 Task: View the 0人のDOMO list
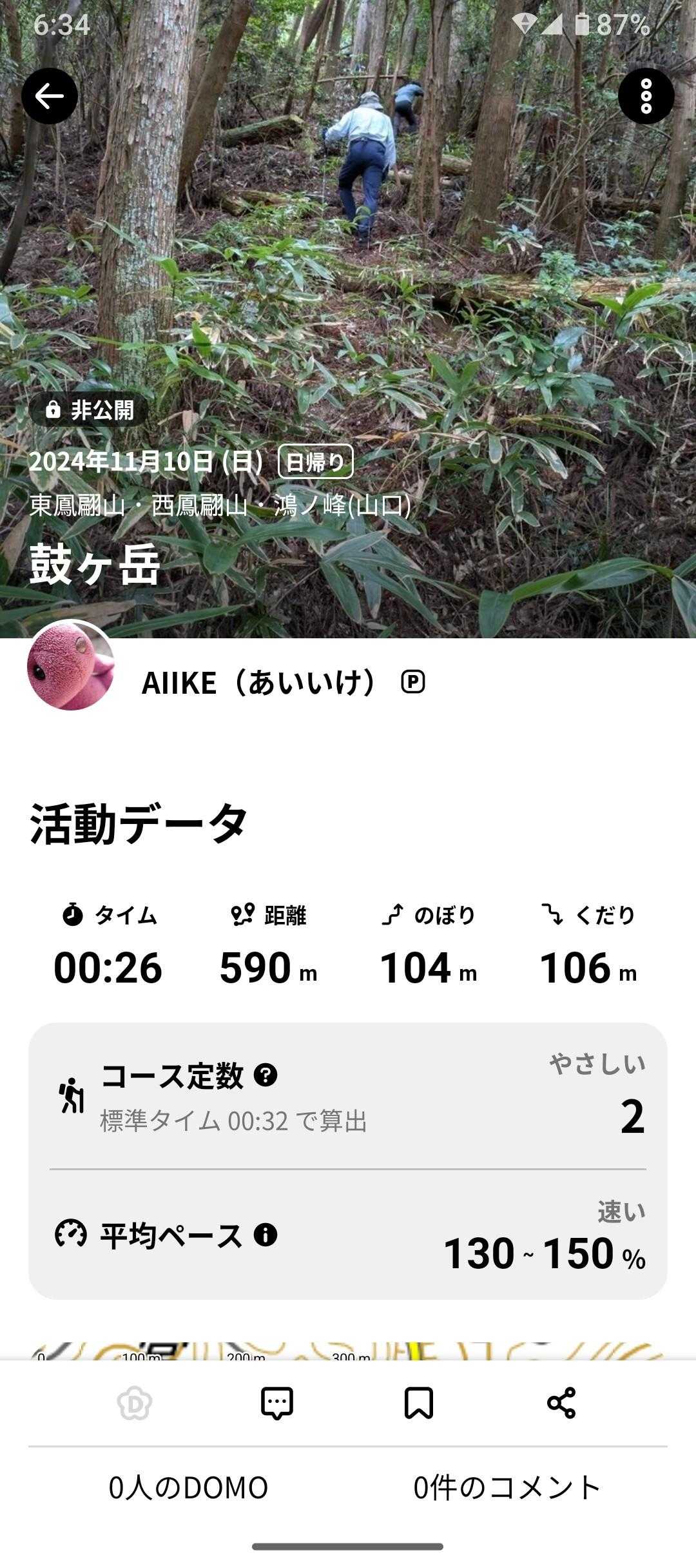point(188,1488)
